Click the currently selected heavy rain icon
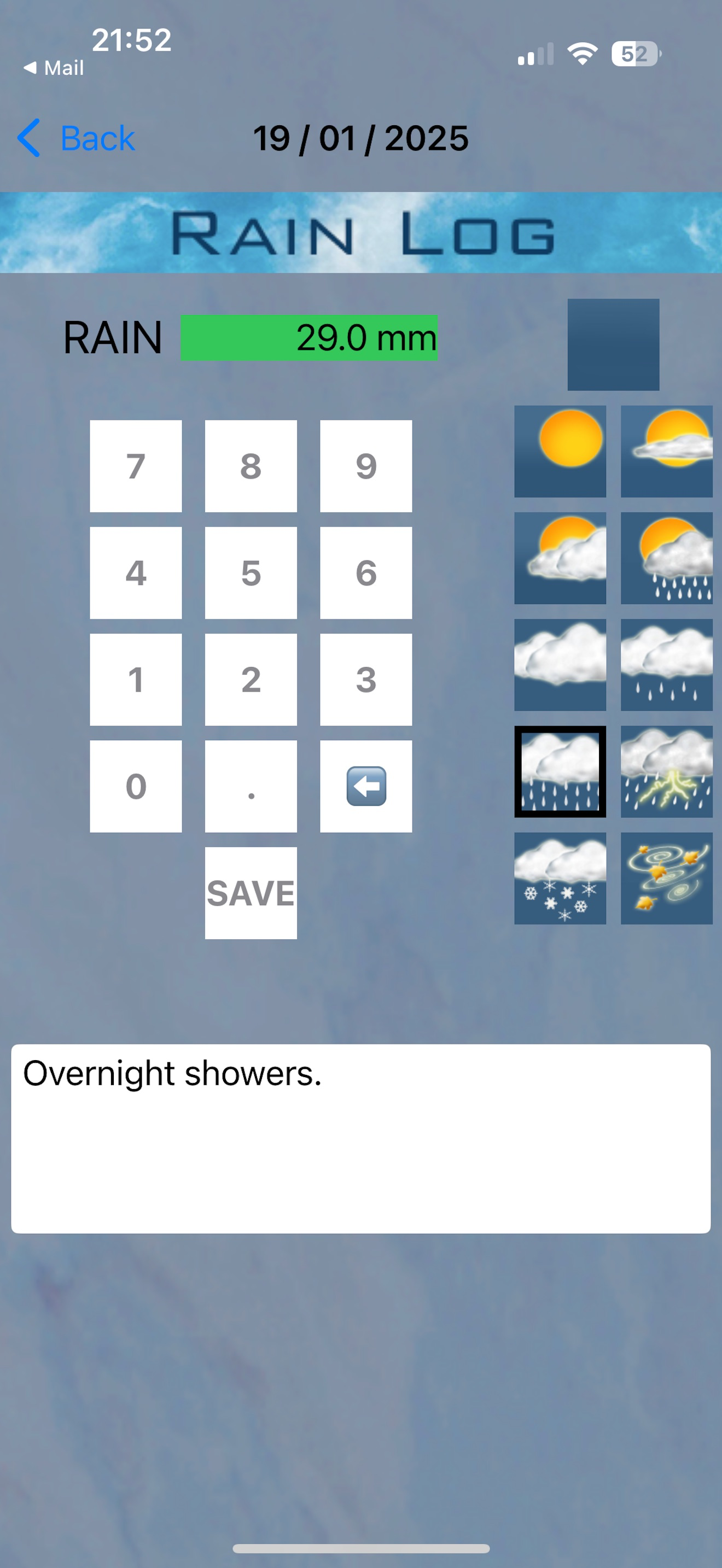Image resolution: width=722 pixels, height=1568 pixels. click(560, 772)
